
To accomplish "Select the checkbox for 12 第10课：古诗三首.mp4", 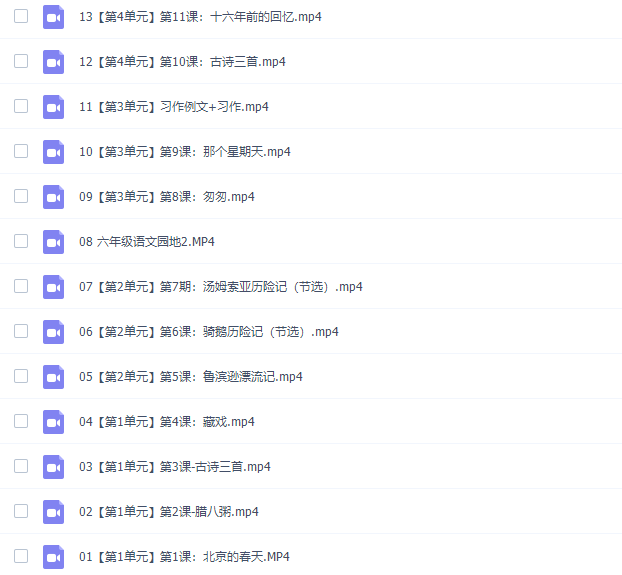I will click(x=21, y=61).
